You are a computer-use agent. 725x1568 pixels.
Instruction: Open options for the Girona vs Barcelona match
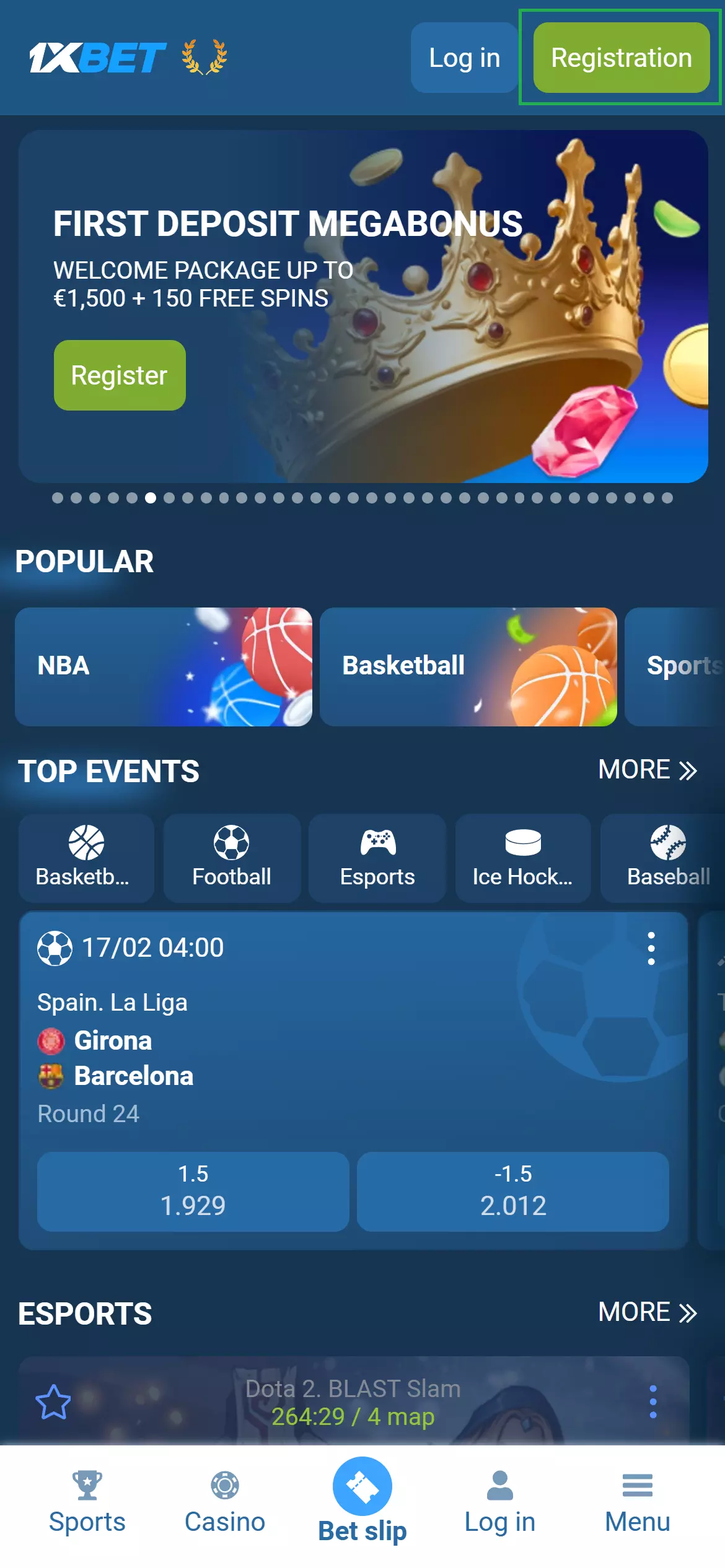click(651, 948)
